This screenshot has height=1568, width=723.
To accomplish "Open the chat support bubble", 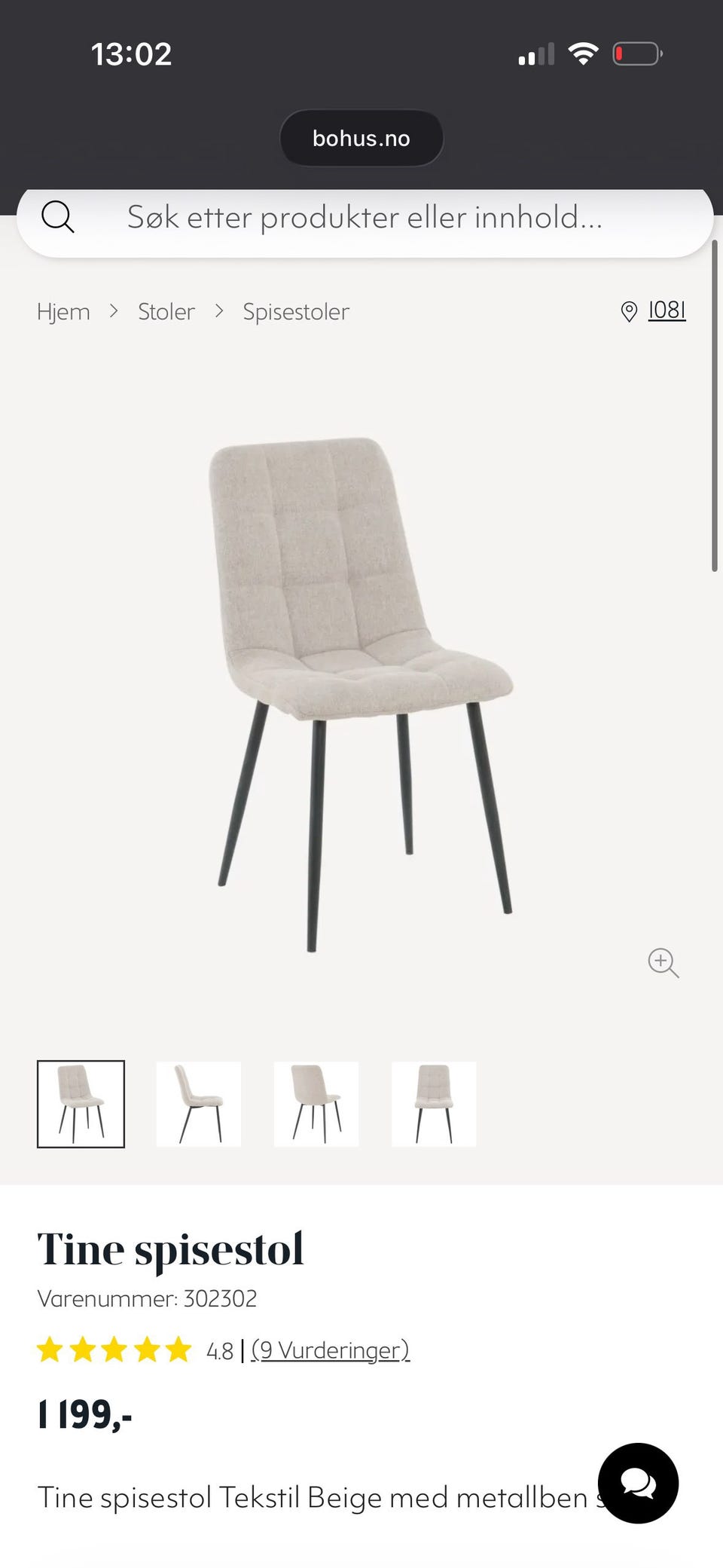I will pyautogui.click(x=638, y=1483).
